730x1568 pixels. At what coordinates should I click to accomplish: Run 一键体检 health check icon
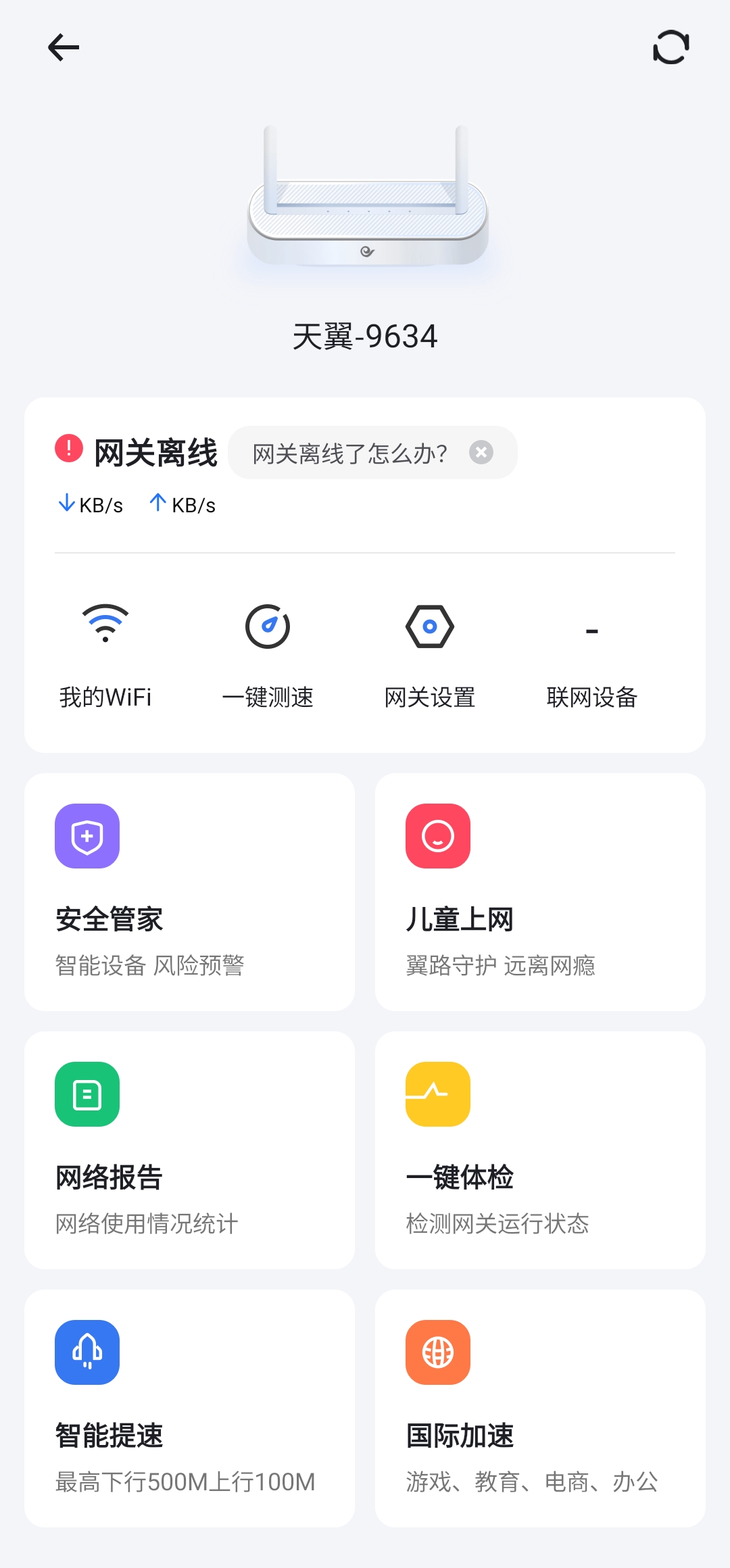pos(437,1095)
